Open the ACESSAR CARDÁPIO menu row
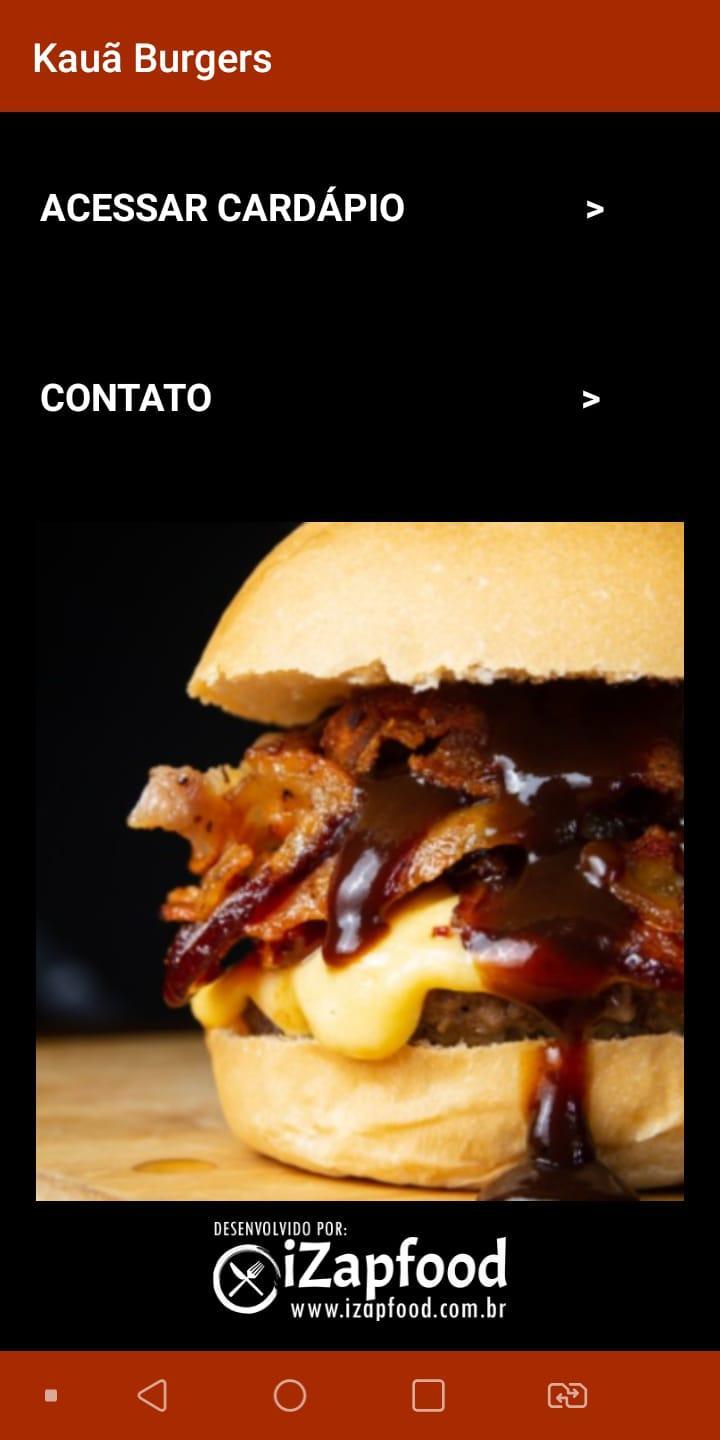This screenshot has width=720, height=1440. (x=322, y=208)
